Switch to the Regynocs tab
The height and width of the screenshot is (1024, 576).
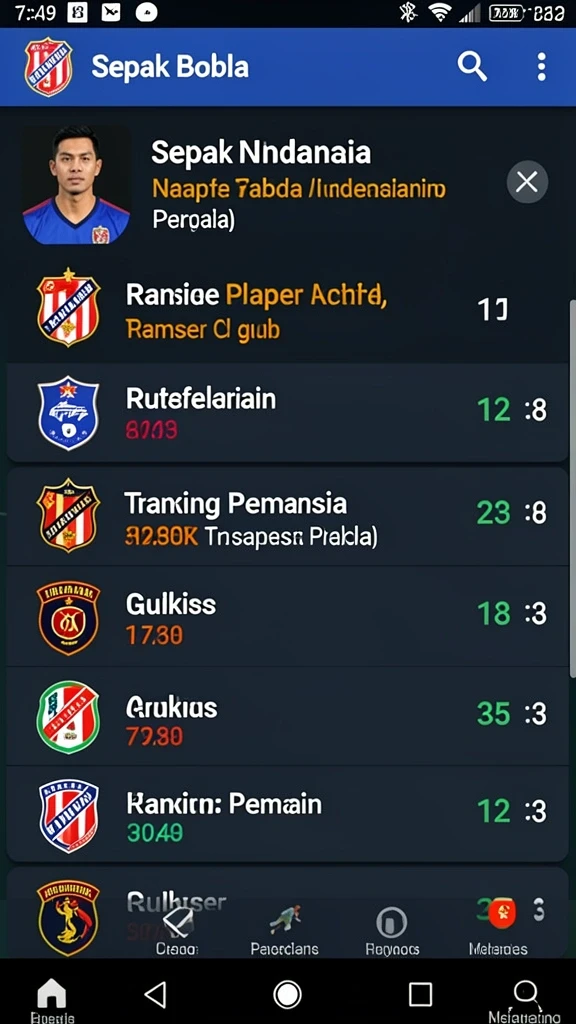pyautogui.click(x=392, y=930)
